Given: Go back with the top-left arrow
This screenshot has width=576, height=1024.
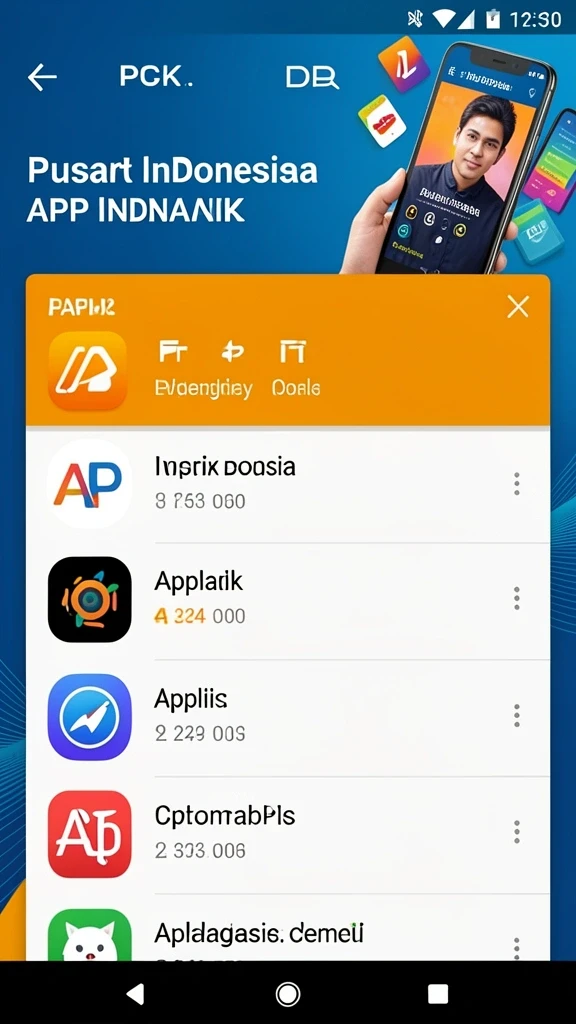Looking at the screenshot, I should 42,78.
